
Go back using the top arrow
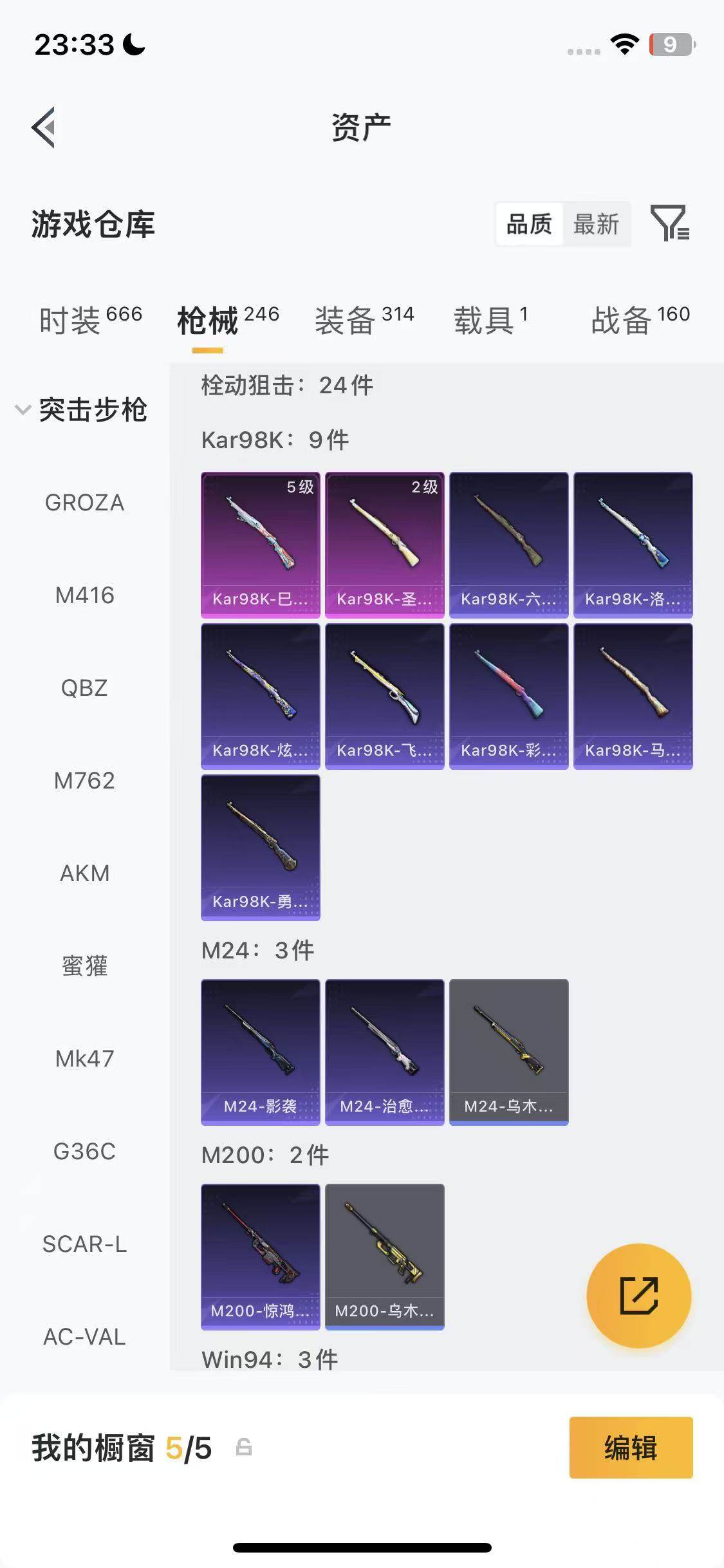tap(44, 127)
